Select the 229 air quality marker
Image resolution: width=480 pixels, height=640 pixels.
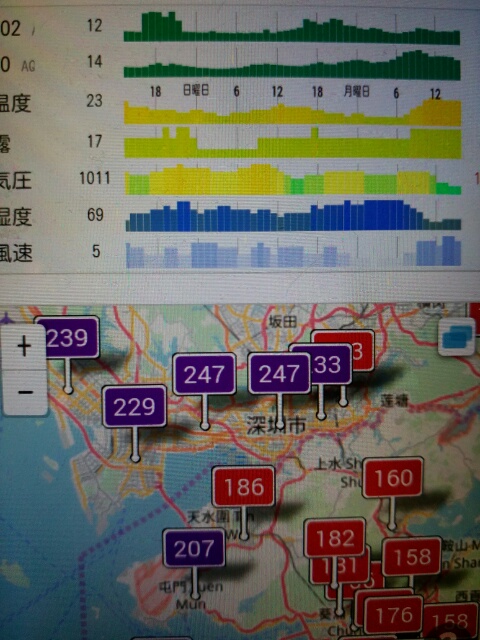click(134, 407)
